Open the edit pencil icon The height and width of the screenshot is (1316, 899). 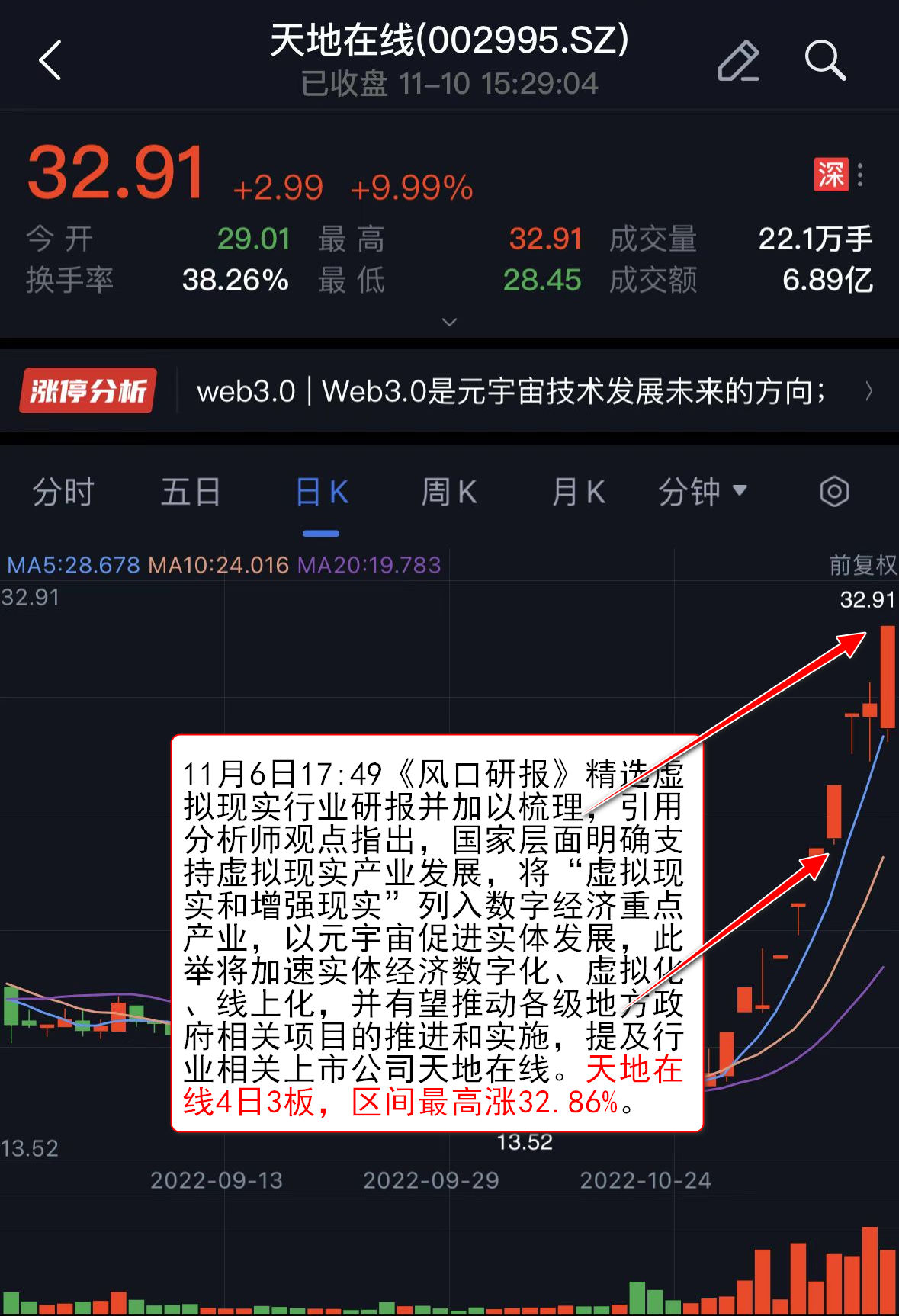point(738,60)
